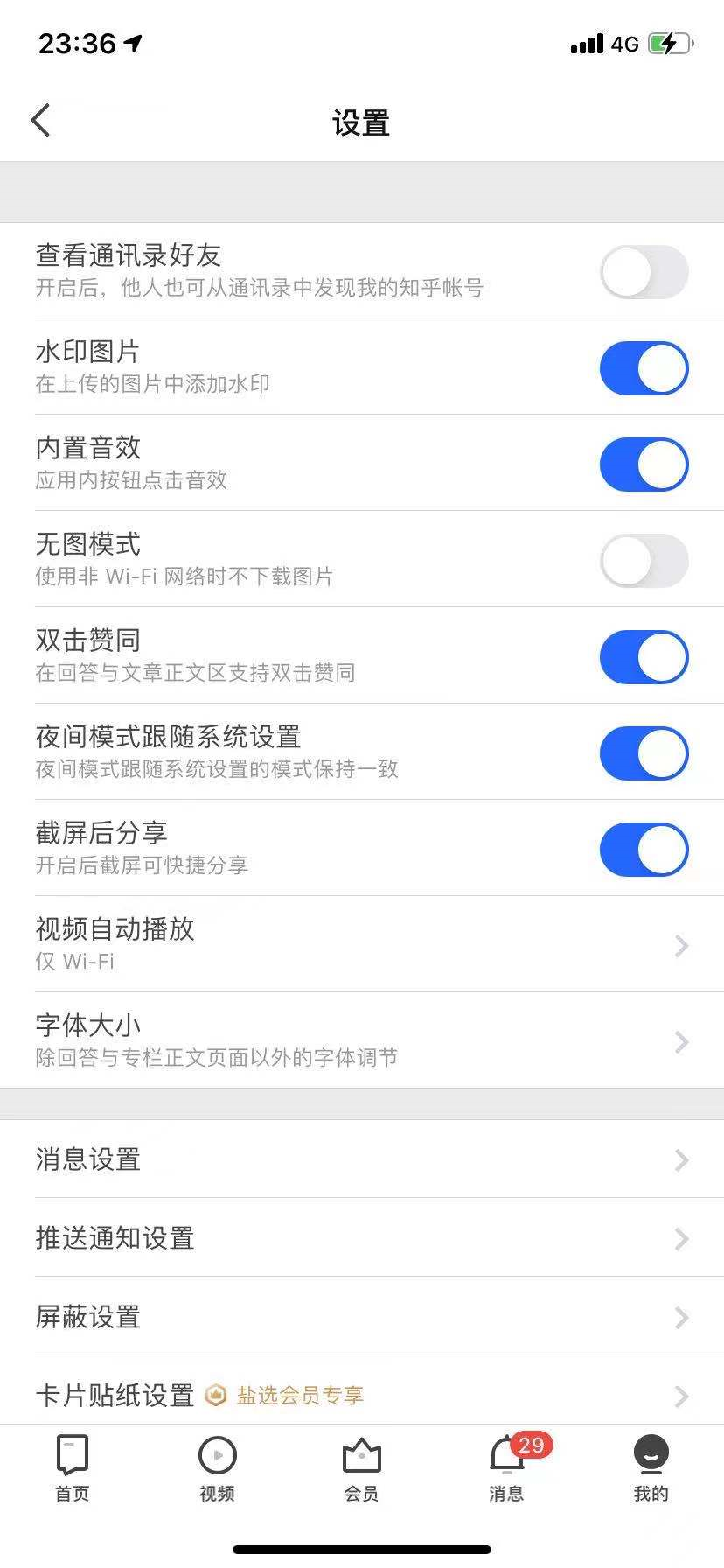The image size is (724, 1568).
Task: Disable the 截屏后分享 toggle
Action: click(644, 850)
